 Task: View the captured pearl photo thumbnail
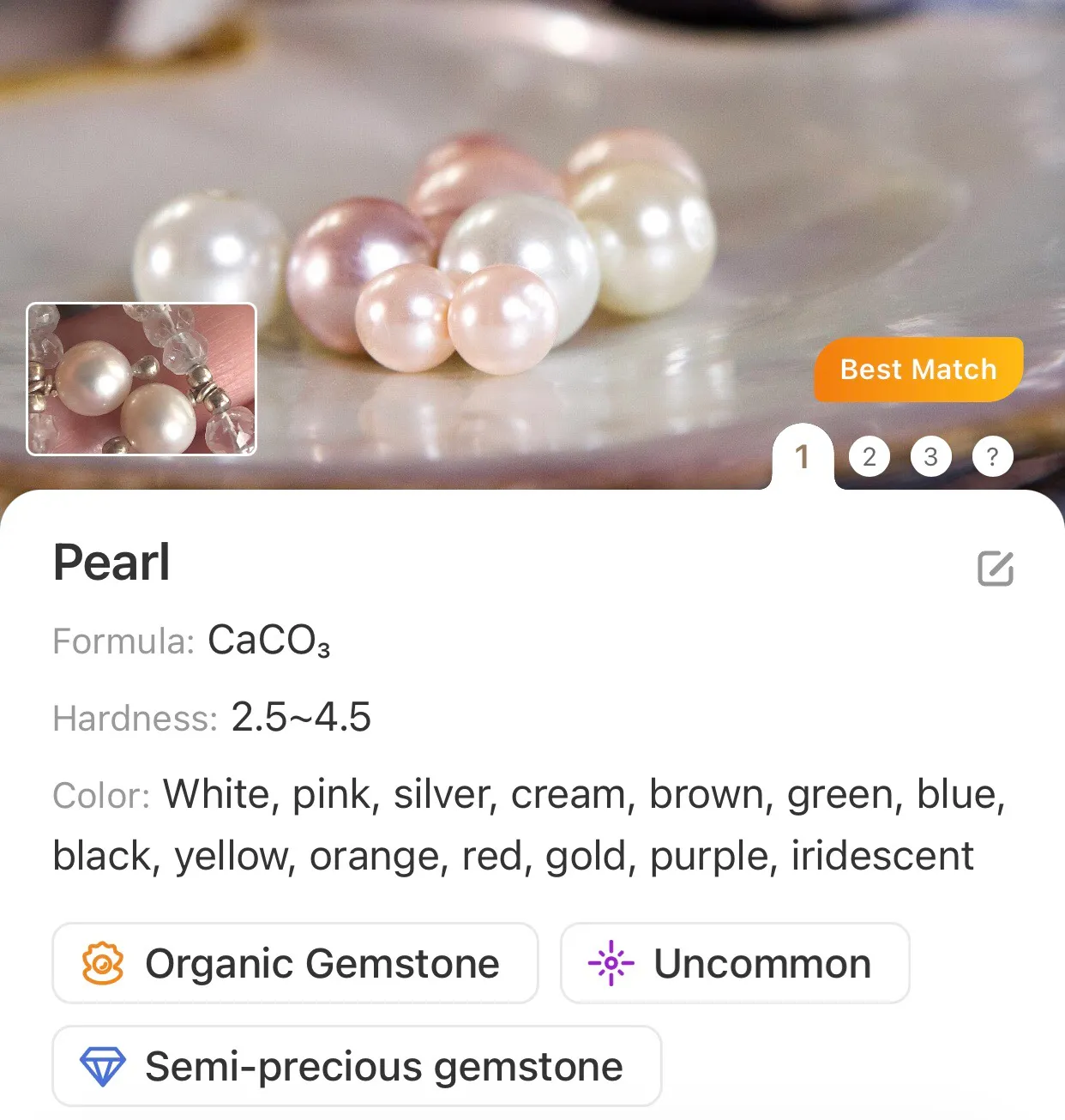click(141, 379)
